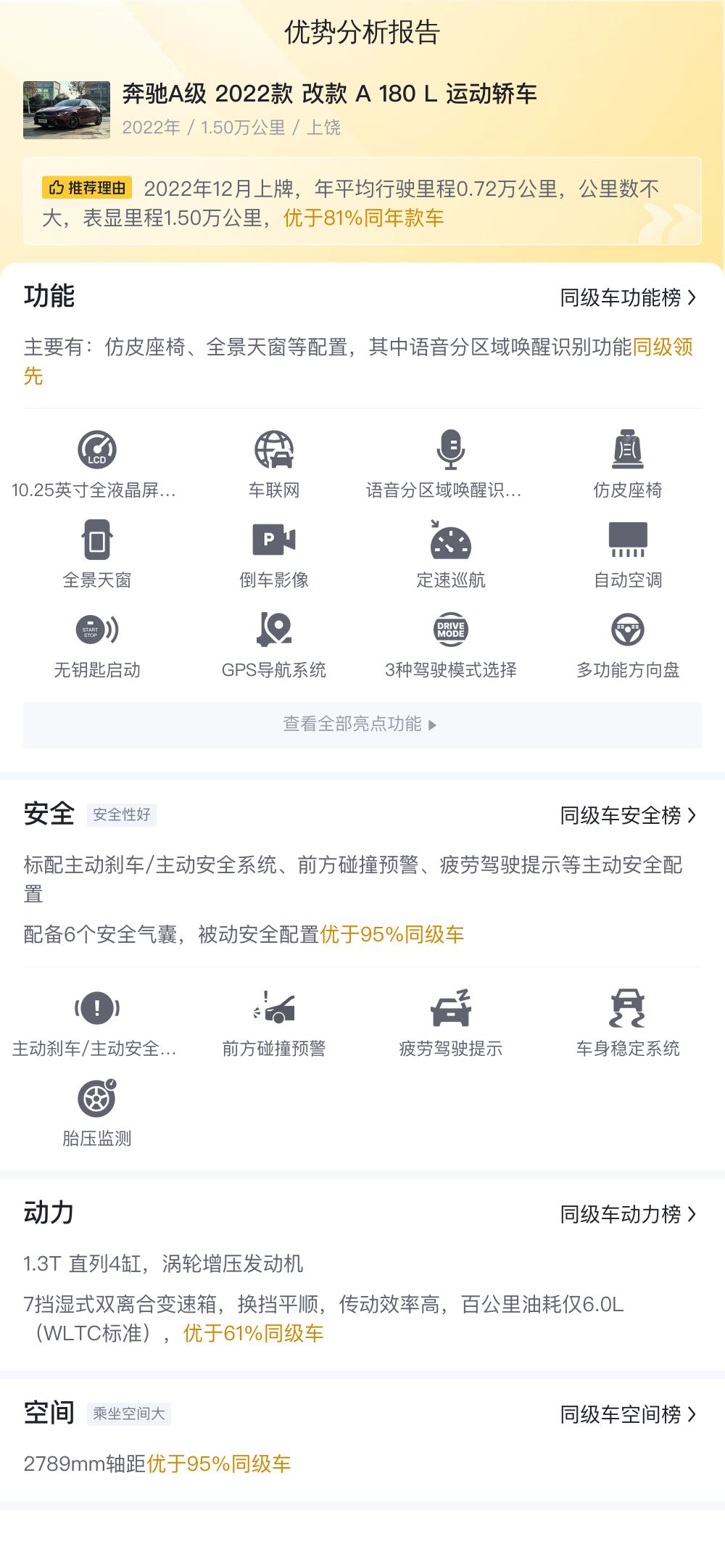The width and height of the screenshot is (725, 1568).
Task: Open the 同级车动力榜 ranking link
Action: [x=628, y=1214]
